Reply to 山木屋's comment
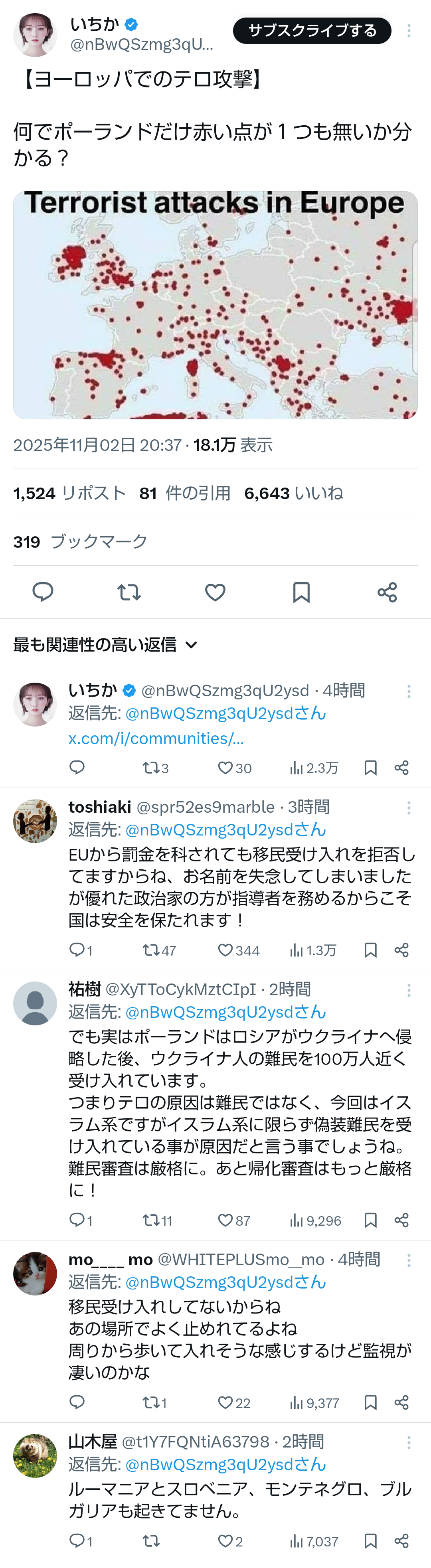Screen dimensions: 431x1568 [77, 1540]
